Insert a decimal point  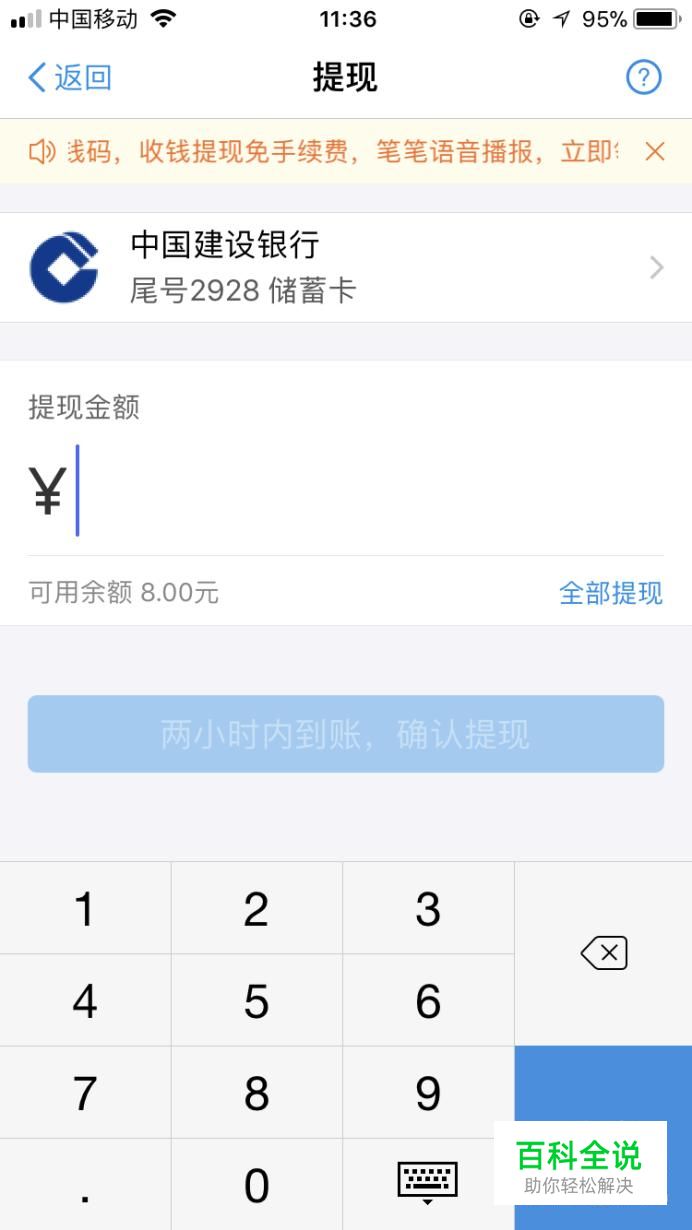85,1185
